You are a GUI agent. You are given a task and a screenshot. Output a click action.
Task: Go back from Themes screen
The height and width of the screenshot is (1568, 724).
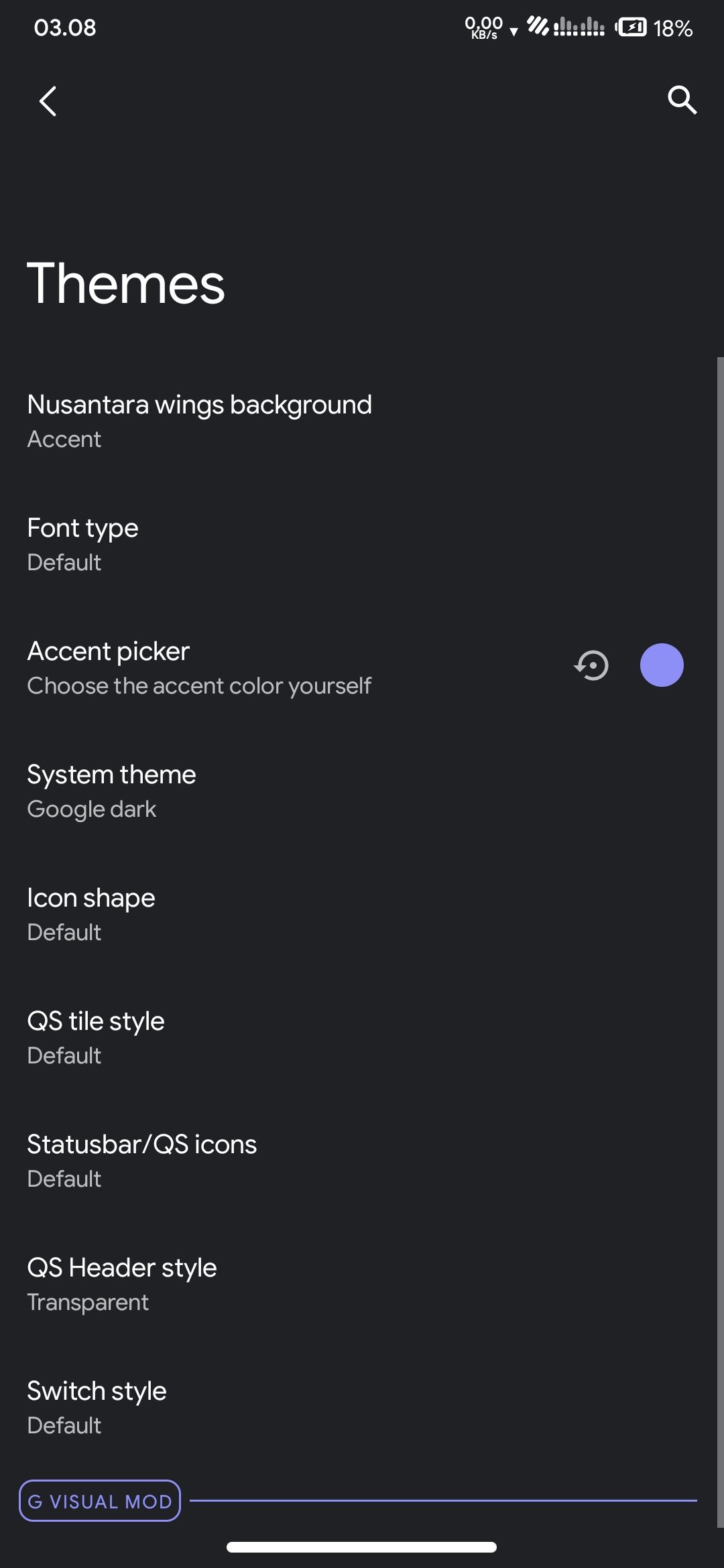48,101
